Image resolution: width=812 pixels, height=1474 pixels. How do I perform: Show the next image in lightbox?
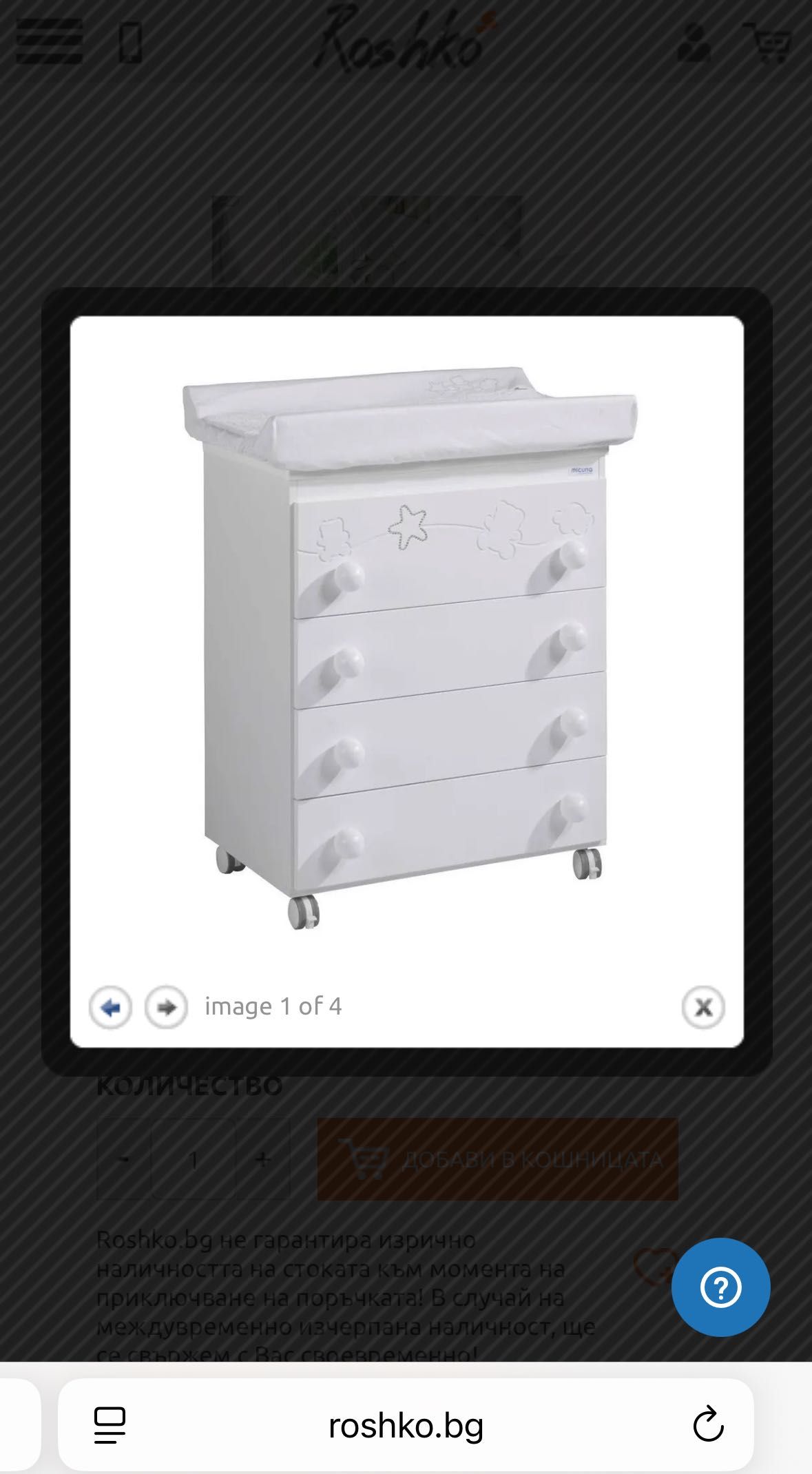click(166, 1008)
